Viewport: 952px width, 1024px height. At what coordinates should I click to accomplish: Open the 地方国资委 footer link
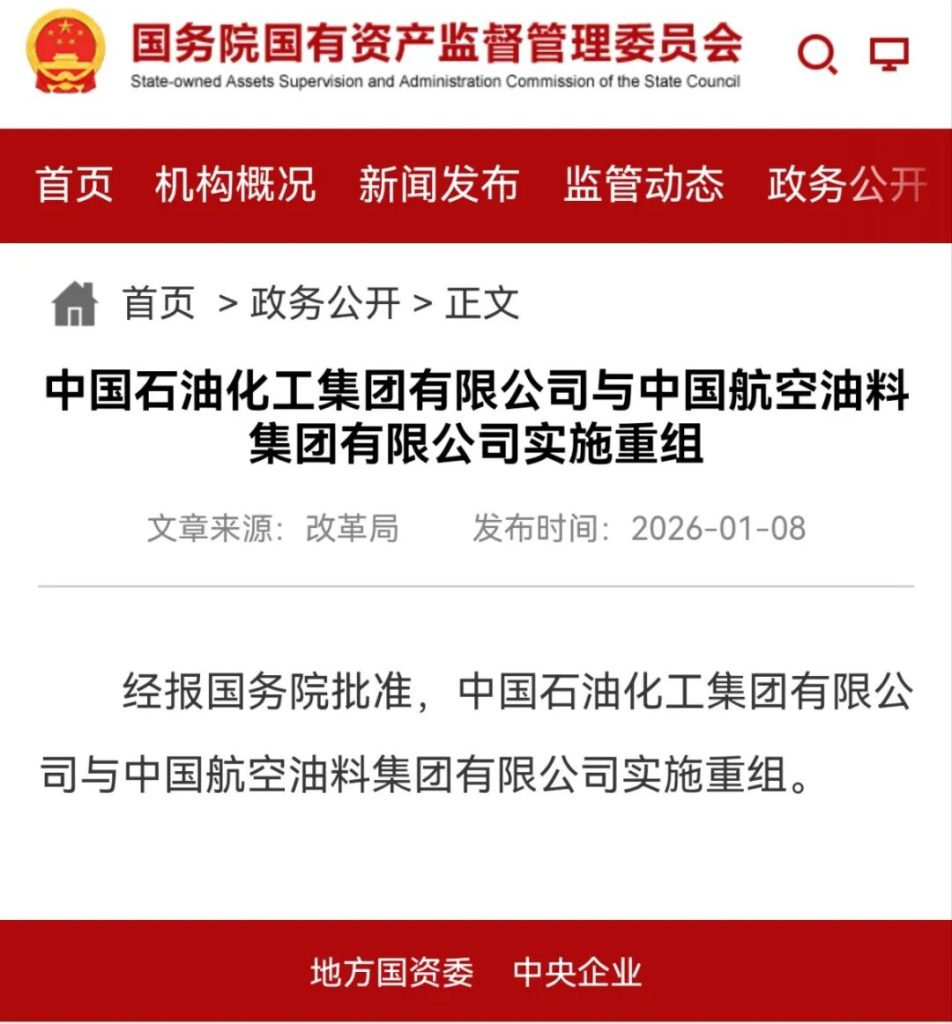392,971
